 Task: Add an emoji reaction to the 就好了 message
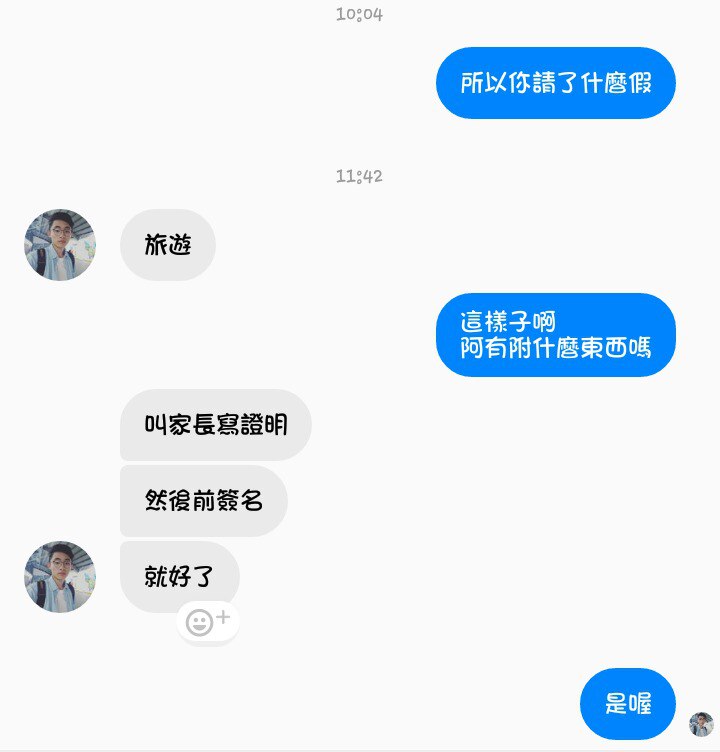tap(207, 622)
